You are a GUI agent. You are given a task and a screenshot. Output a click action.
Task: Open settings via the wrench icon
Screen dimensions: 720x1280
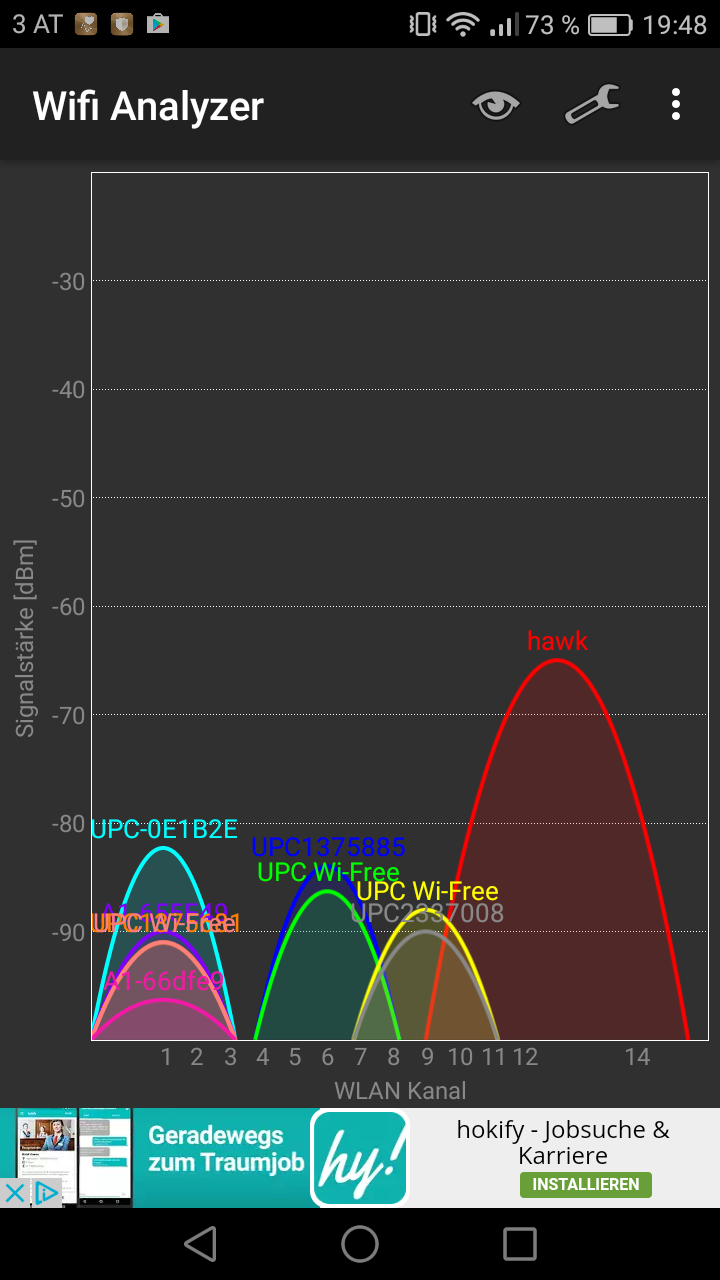point(592,104)
